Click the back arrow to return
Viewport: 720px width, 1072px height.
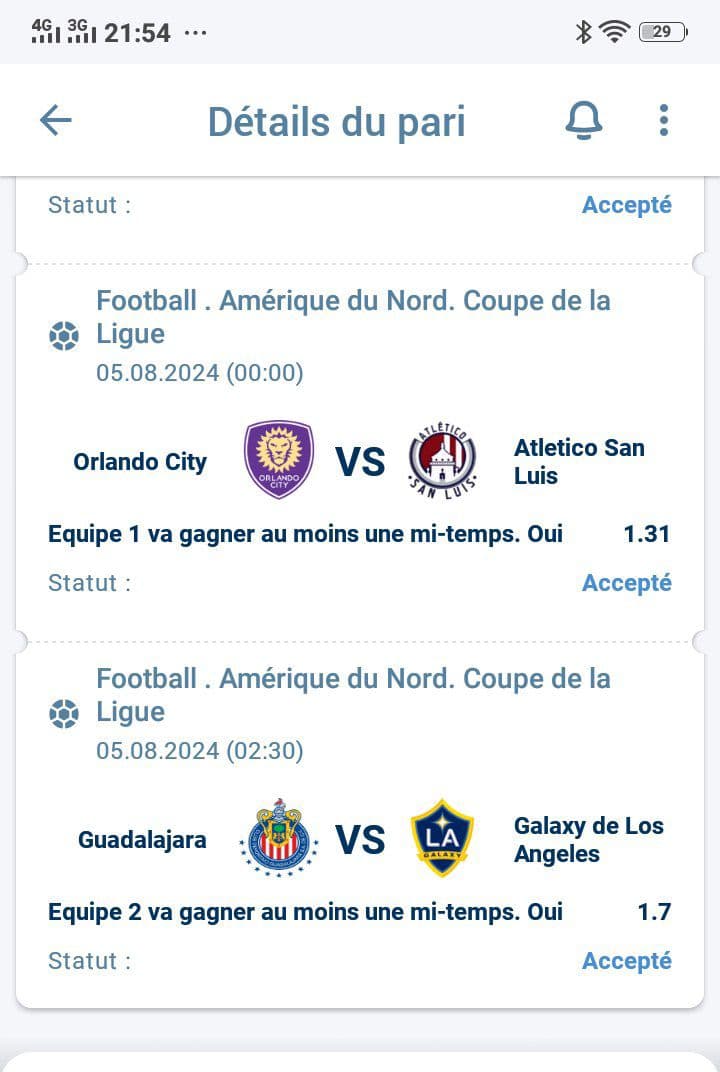57,120
